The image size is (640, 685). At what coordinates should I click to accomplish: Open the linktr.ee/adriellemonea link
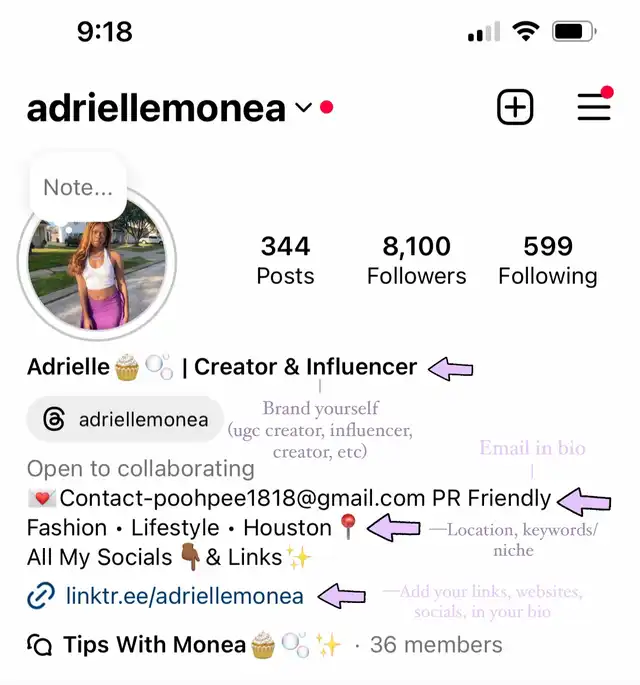pyautogui.click(x=184, y=596)
